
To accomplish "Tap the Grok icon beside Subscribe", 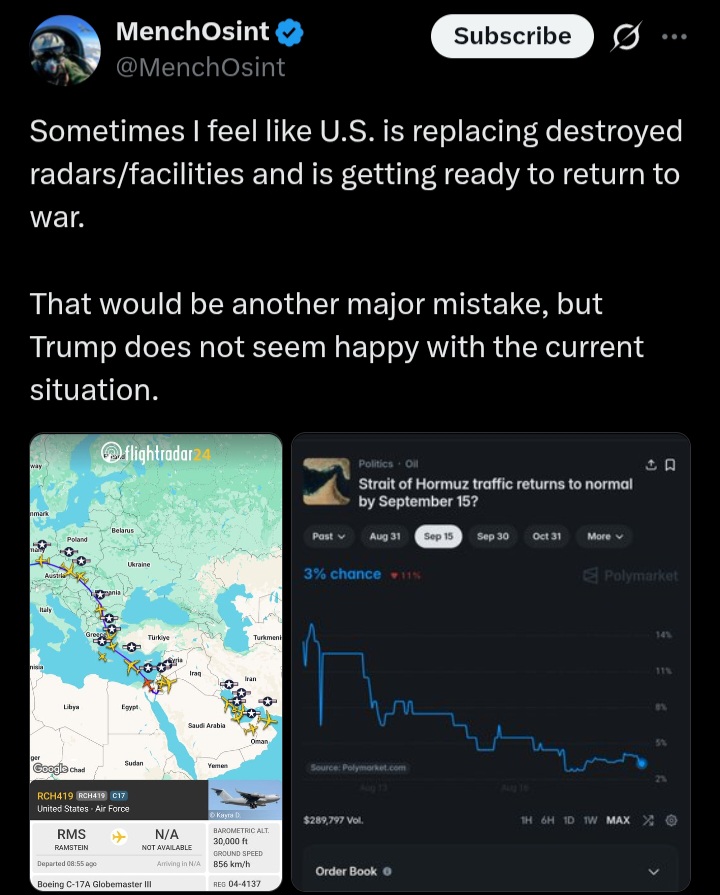I will pyautogui.click(x=626, y=37).
